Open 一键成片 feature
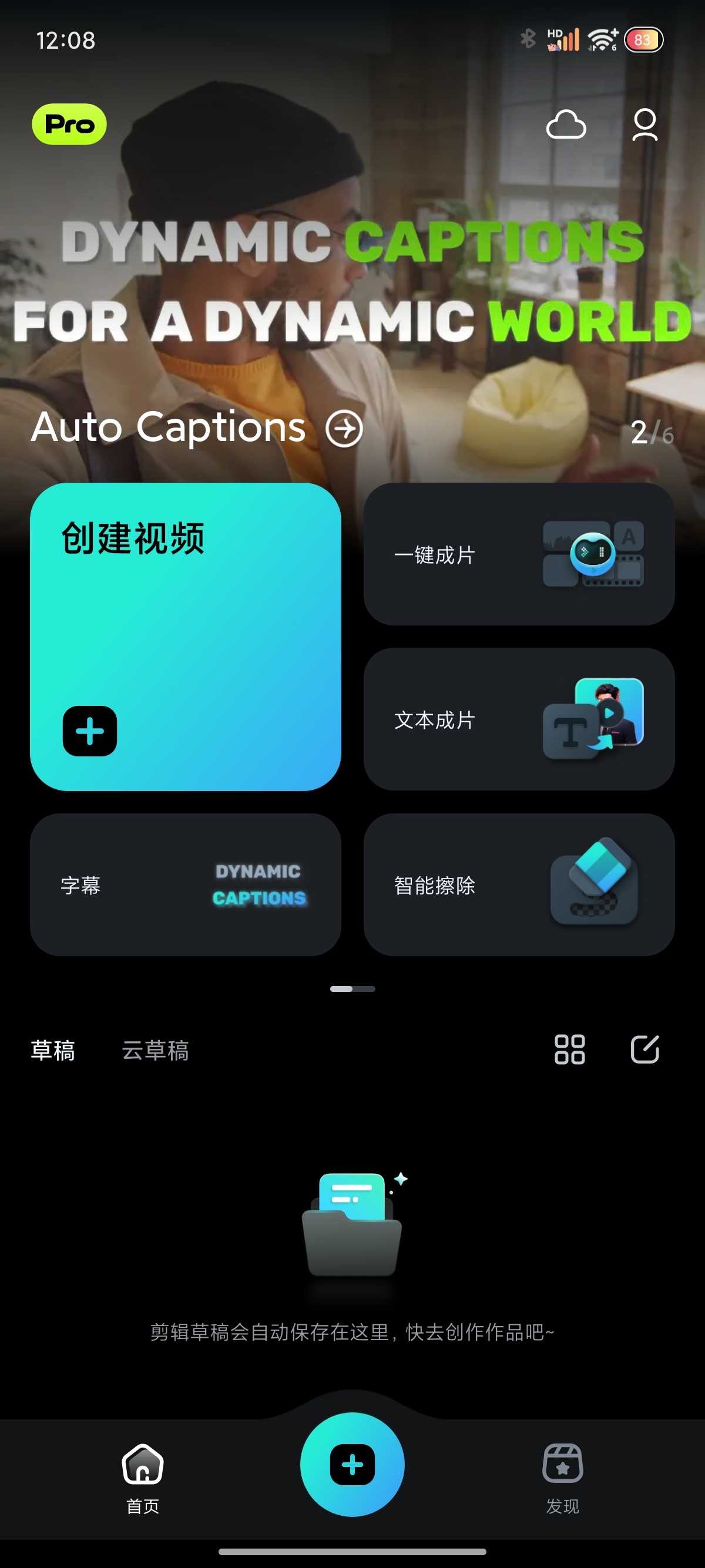The image size is (705, 1568). (519, 554)
